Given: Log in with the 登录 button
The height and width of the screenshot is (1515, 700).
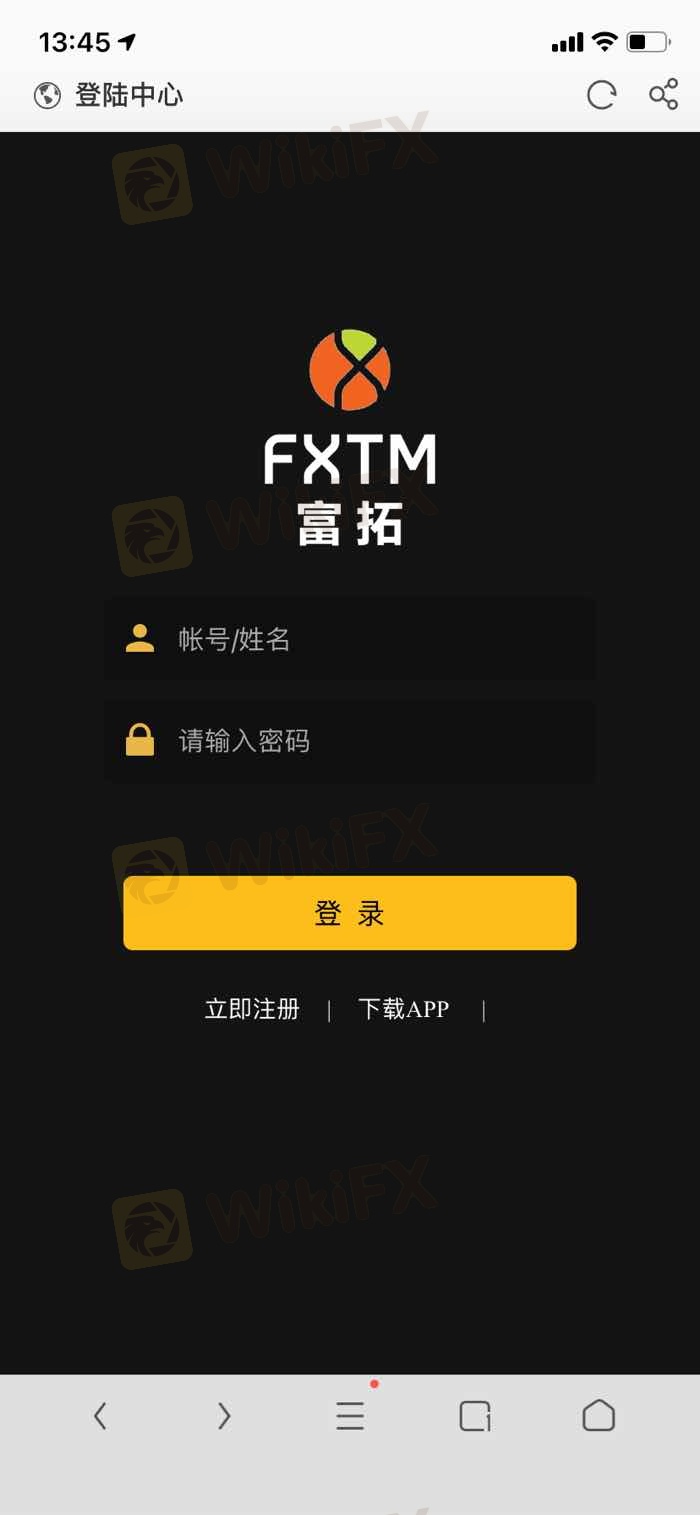Looking at the screenshot, I should [350, 913].
